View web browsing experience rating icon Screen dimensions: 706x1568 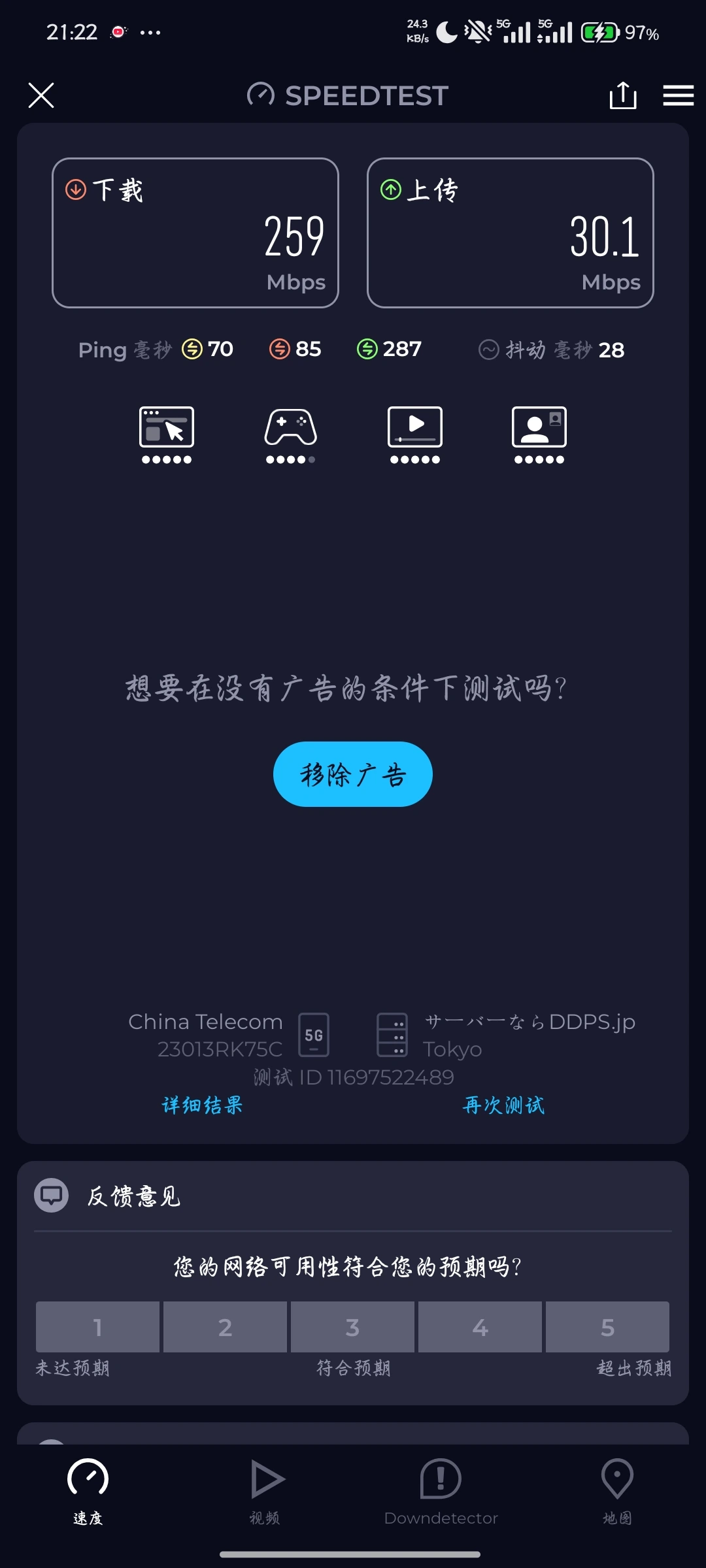[x=167, y=435]
